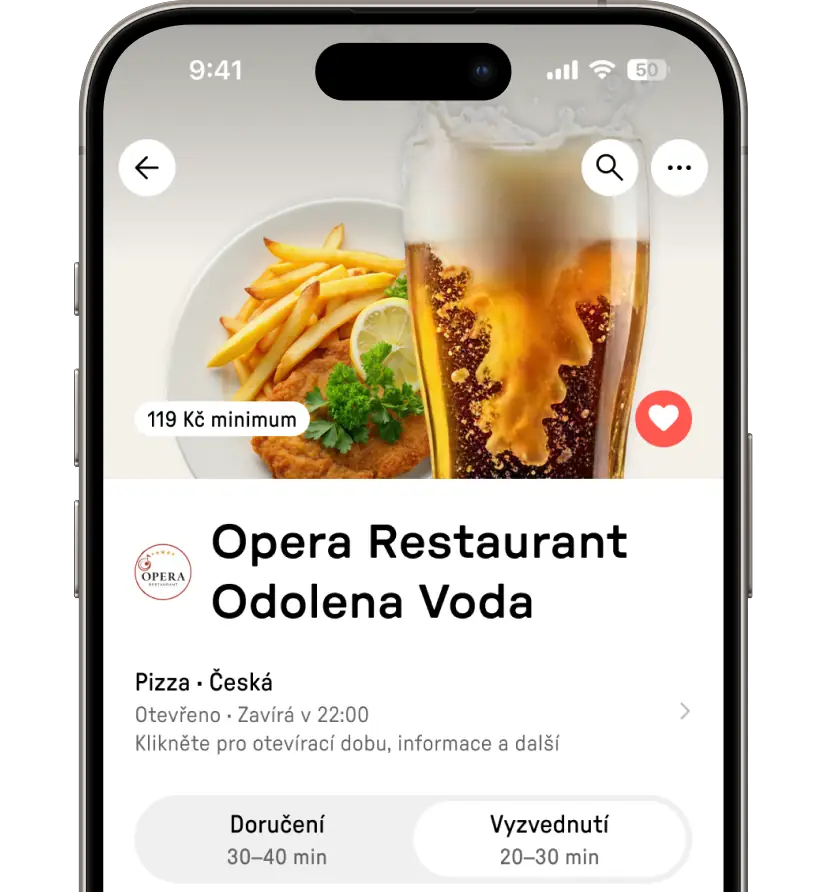Open the three-dot more options menu
827x892 pixels.
[x=679, y=167]
